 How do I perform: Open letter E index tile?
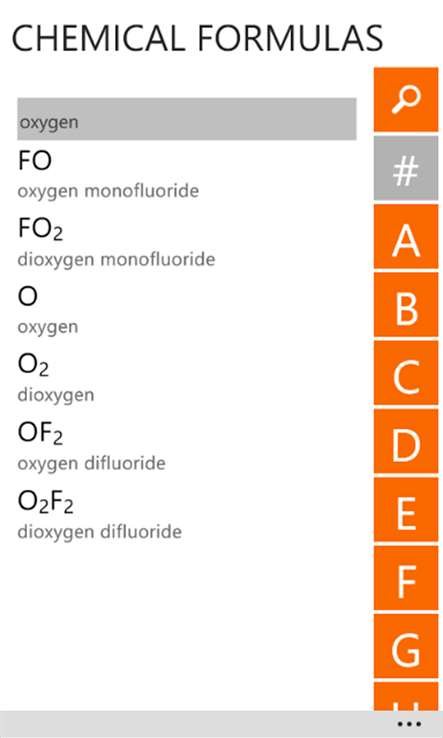406,509
